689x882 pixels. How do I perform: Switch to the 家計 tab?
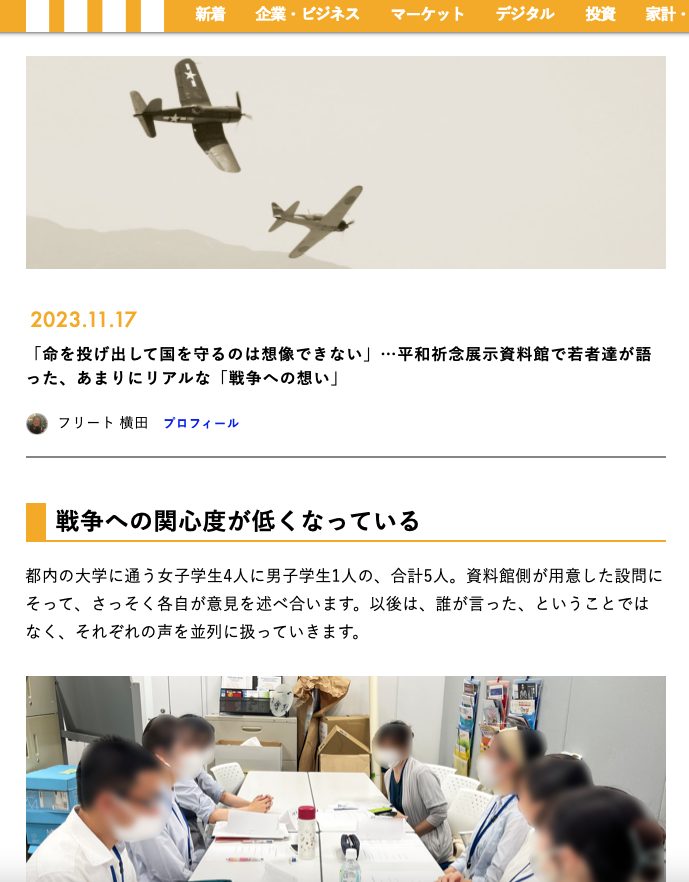point(661,14)
